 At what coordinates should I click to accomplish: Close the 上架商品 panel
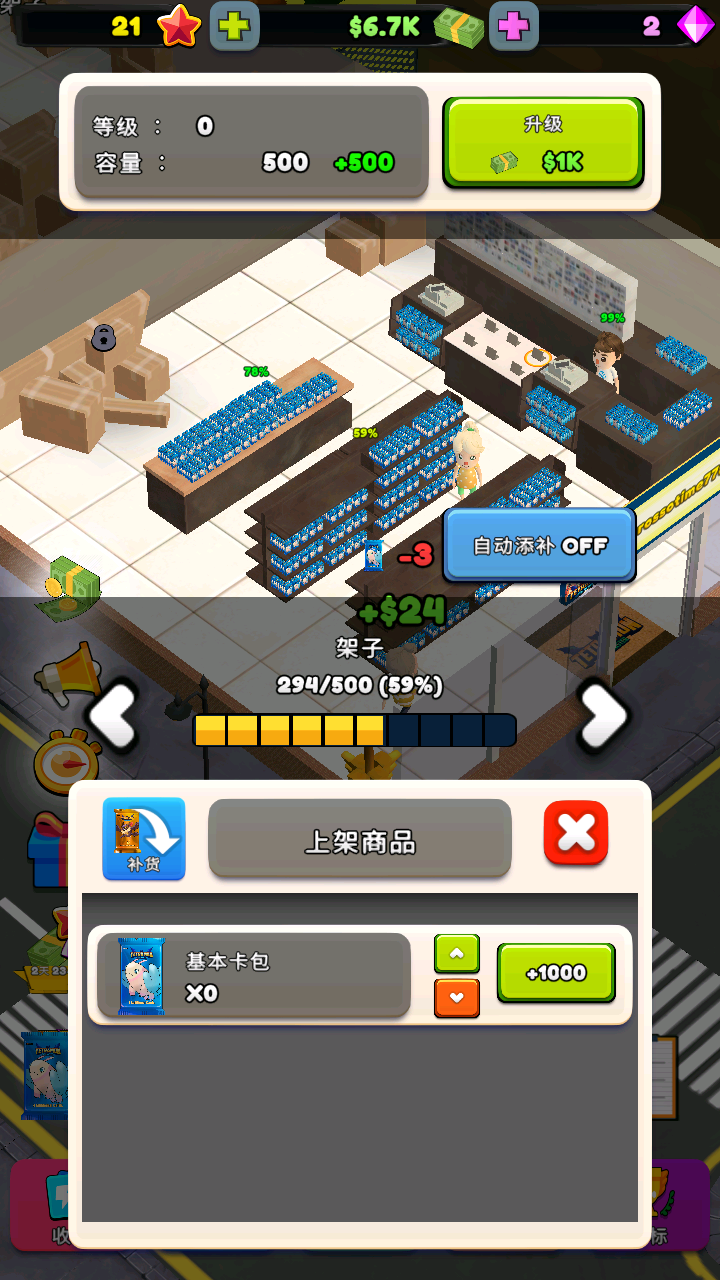(576, 833)
